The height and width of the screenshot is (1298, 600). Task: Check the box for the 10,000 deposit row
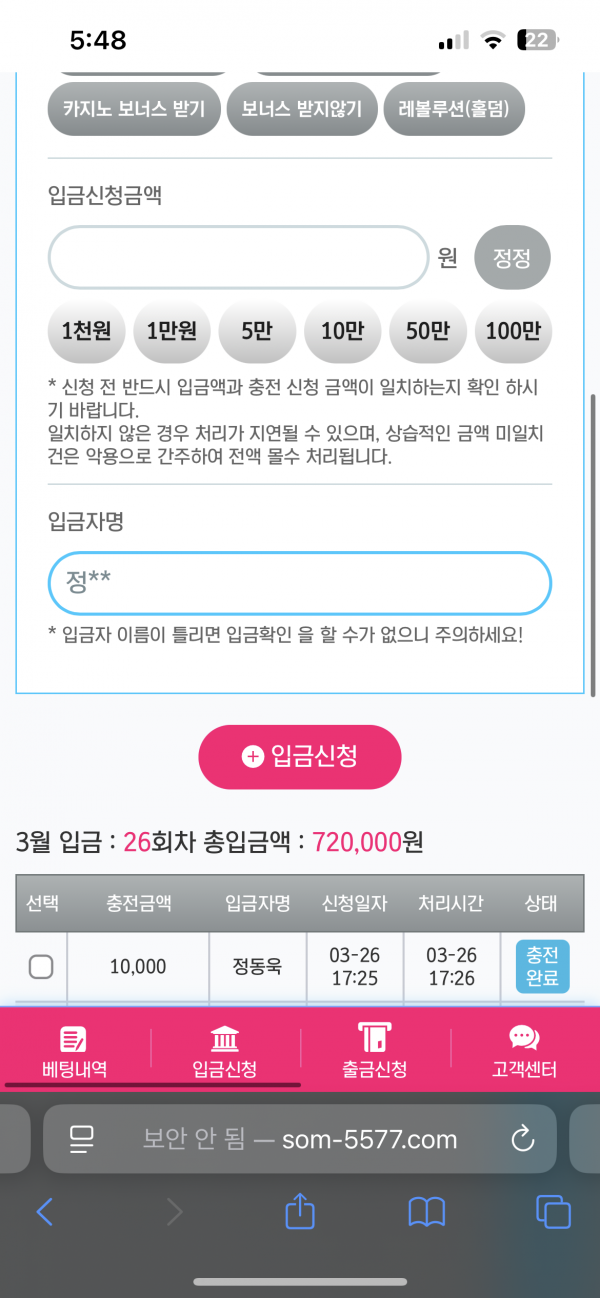(x=41, y=967)
